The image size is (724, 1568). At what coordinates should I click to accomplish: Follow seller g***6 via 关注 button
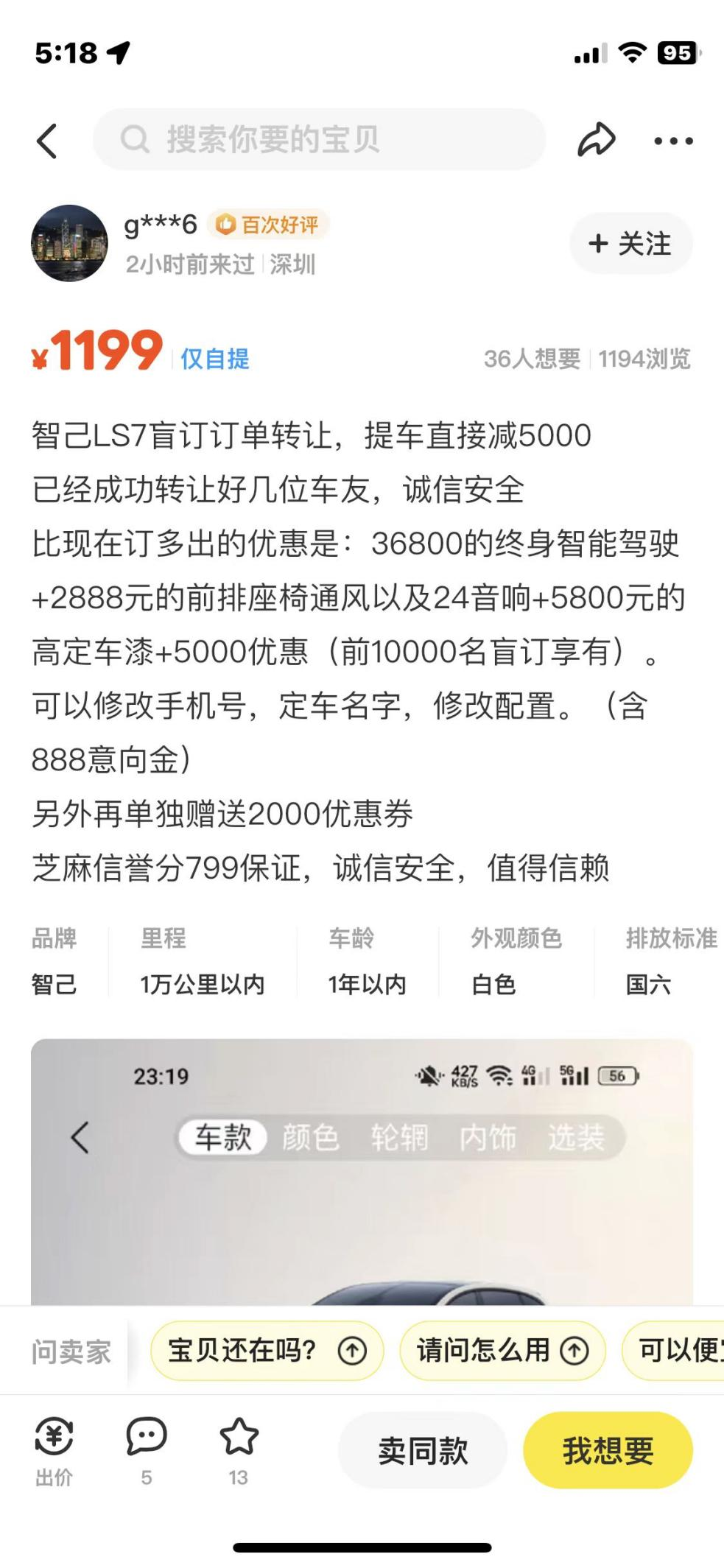coord(630,244)
